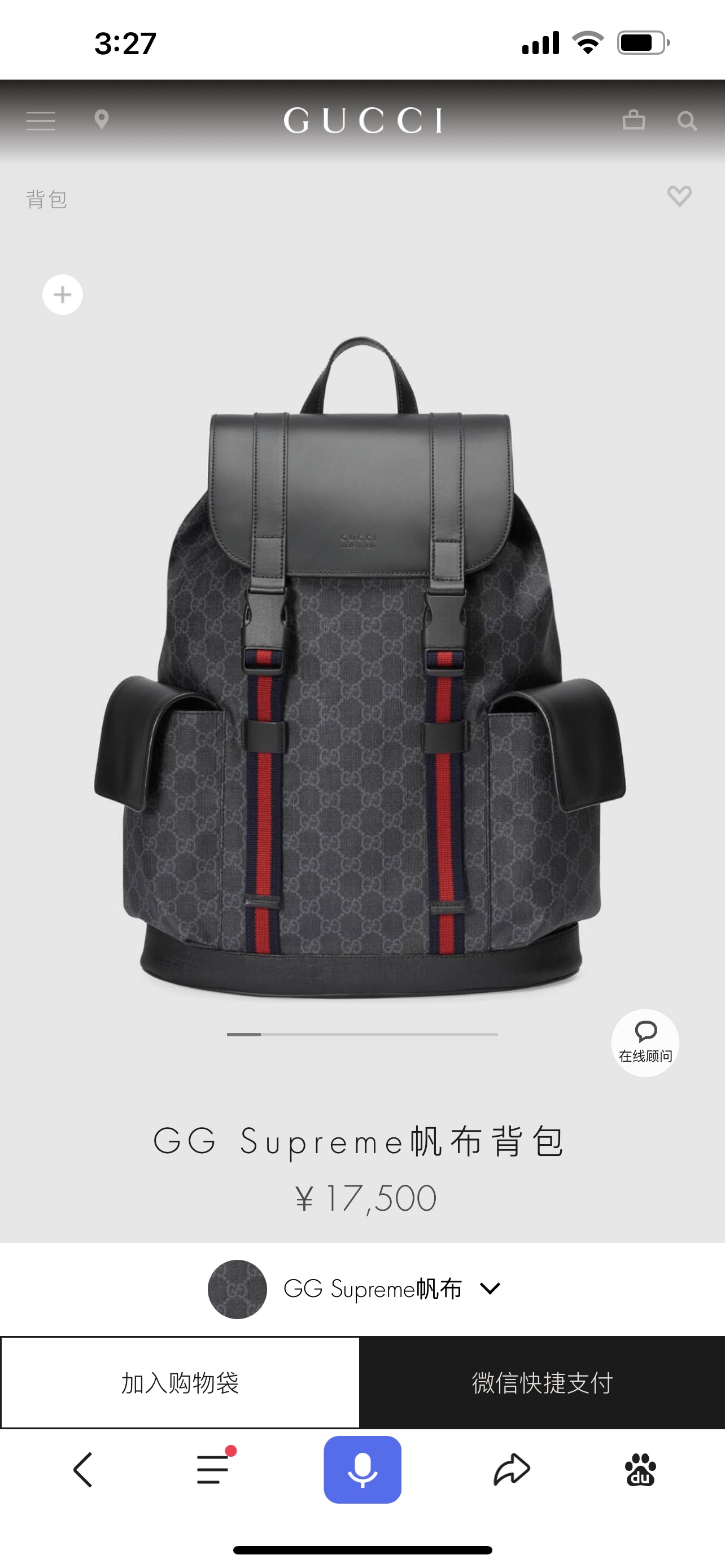Open the browser menu with the red dot
This screenshot has height=1568, width=725.
click(x=213, y=1469)
